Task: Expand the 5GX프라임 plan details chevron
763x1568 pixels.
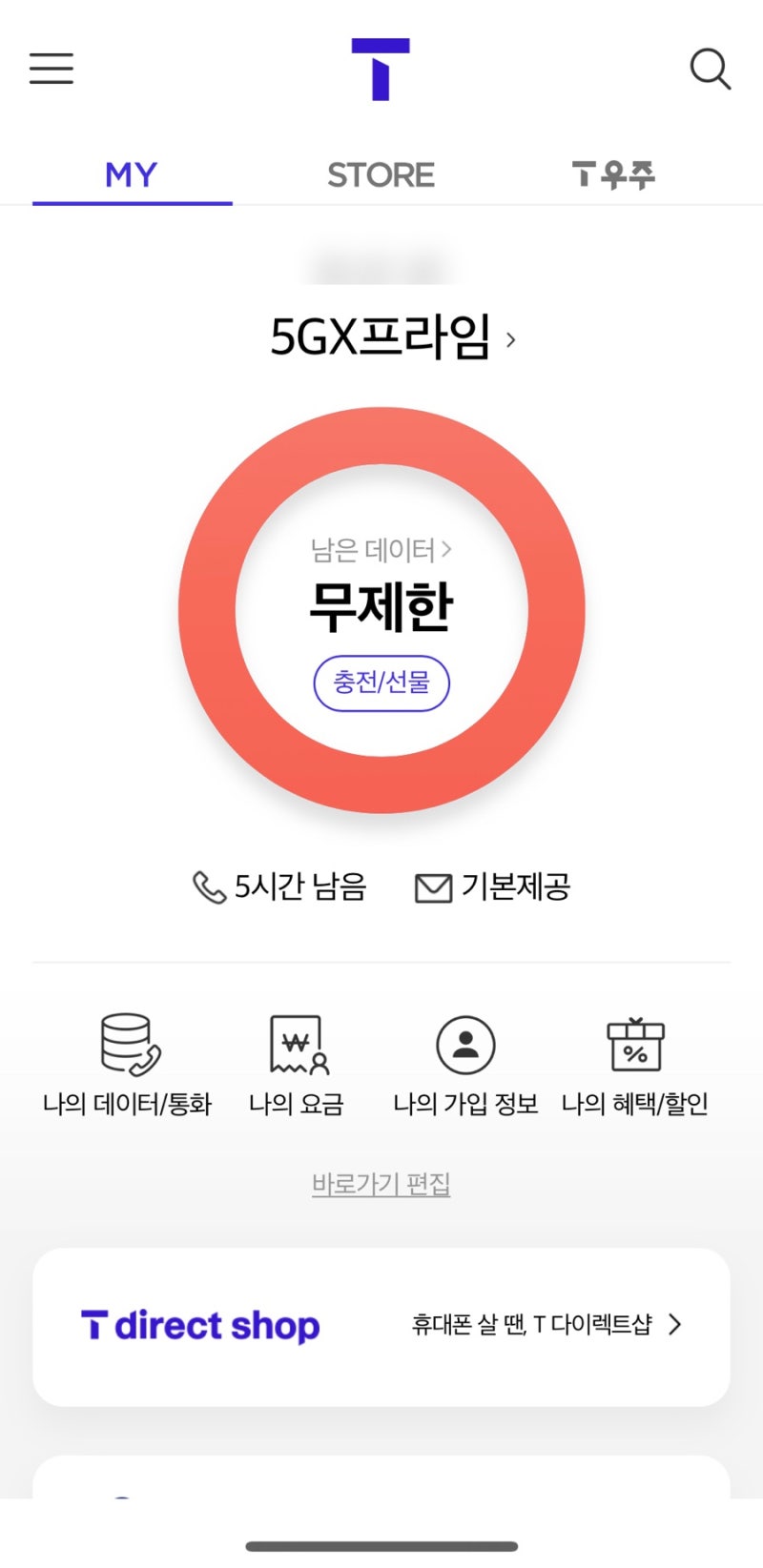Action: click(x=512, y=340)
